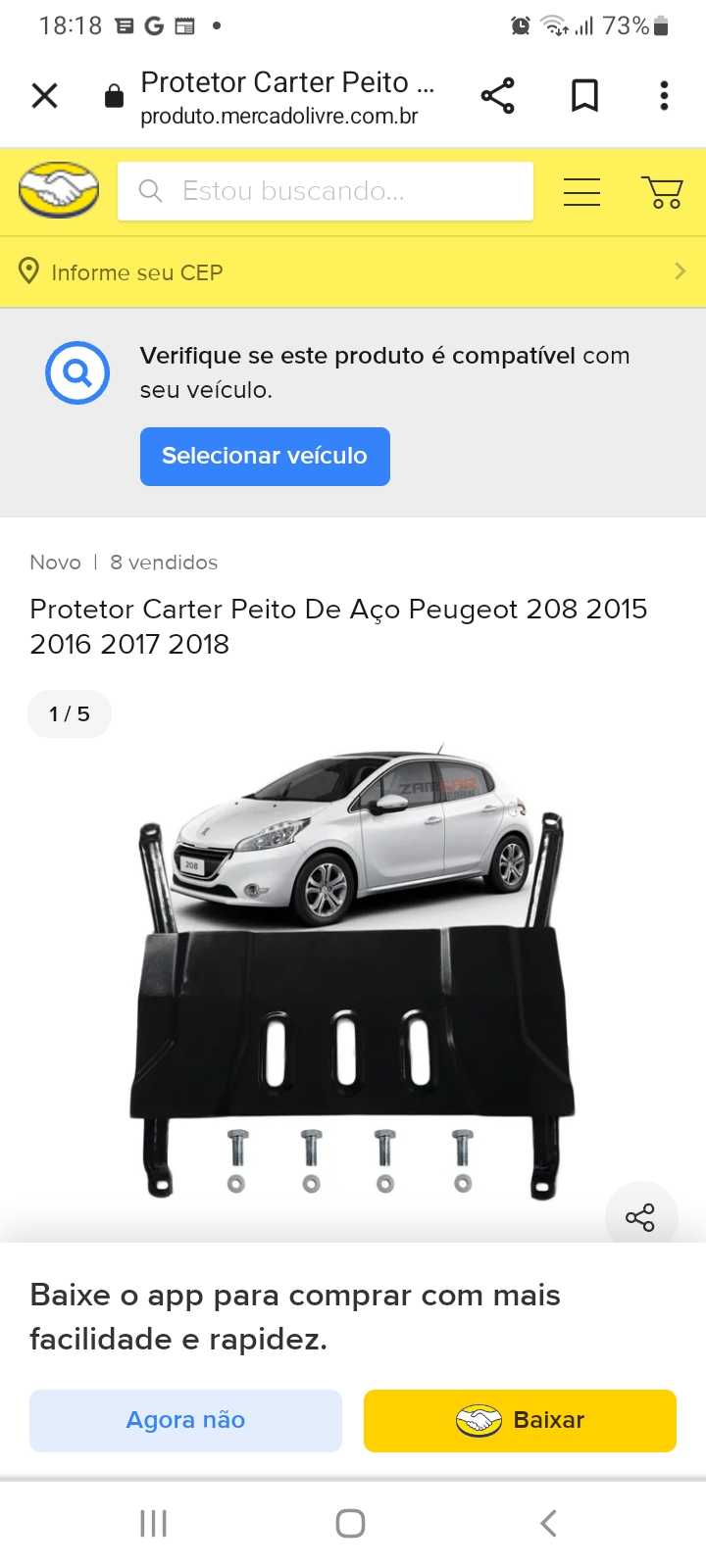Tap the 'Selecionar veículo' button
Image resolution: width=706 pixels, height=1568 pixels.
click(x=265, y=457)
